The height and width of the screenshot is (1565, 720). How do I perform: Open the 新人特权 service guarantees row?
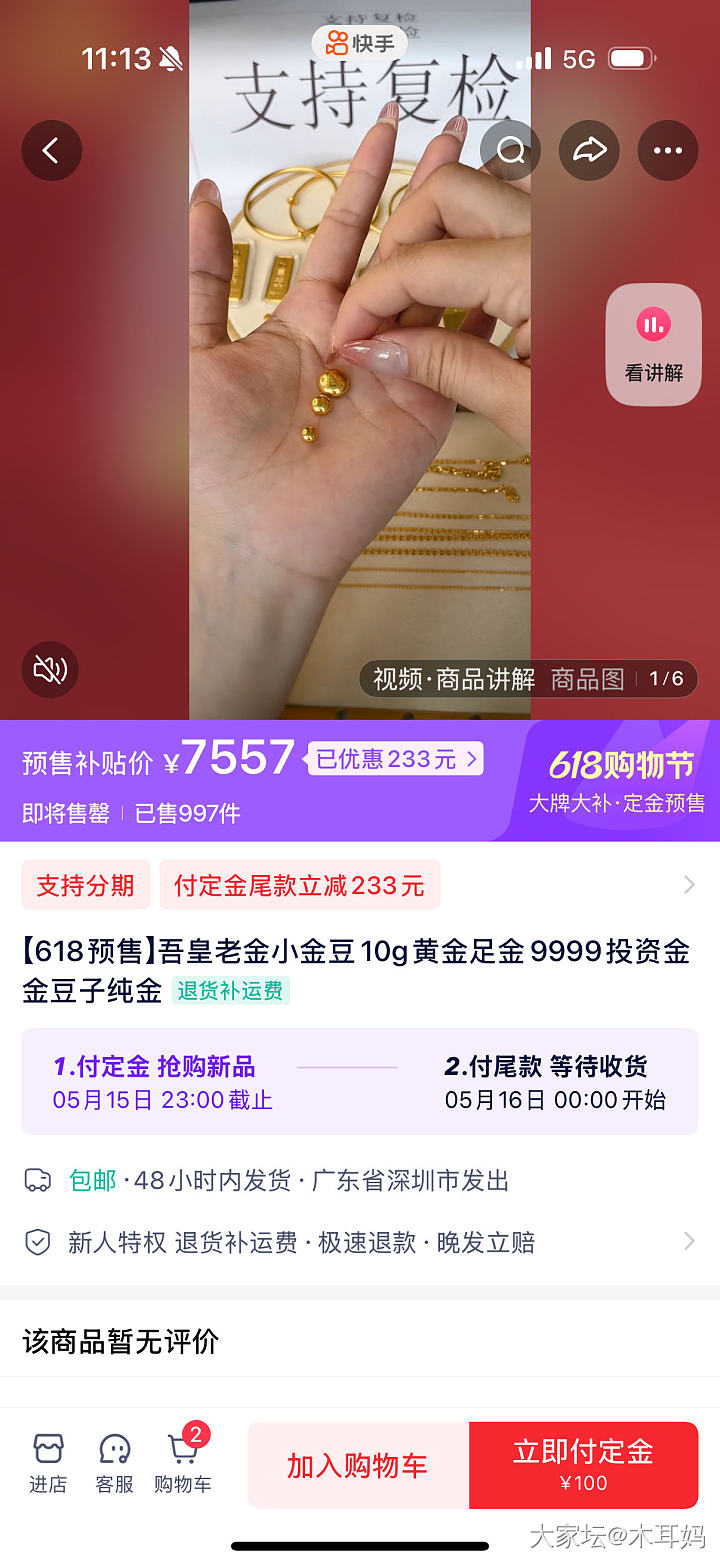click(360, 1242)
